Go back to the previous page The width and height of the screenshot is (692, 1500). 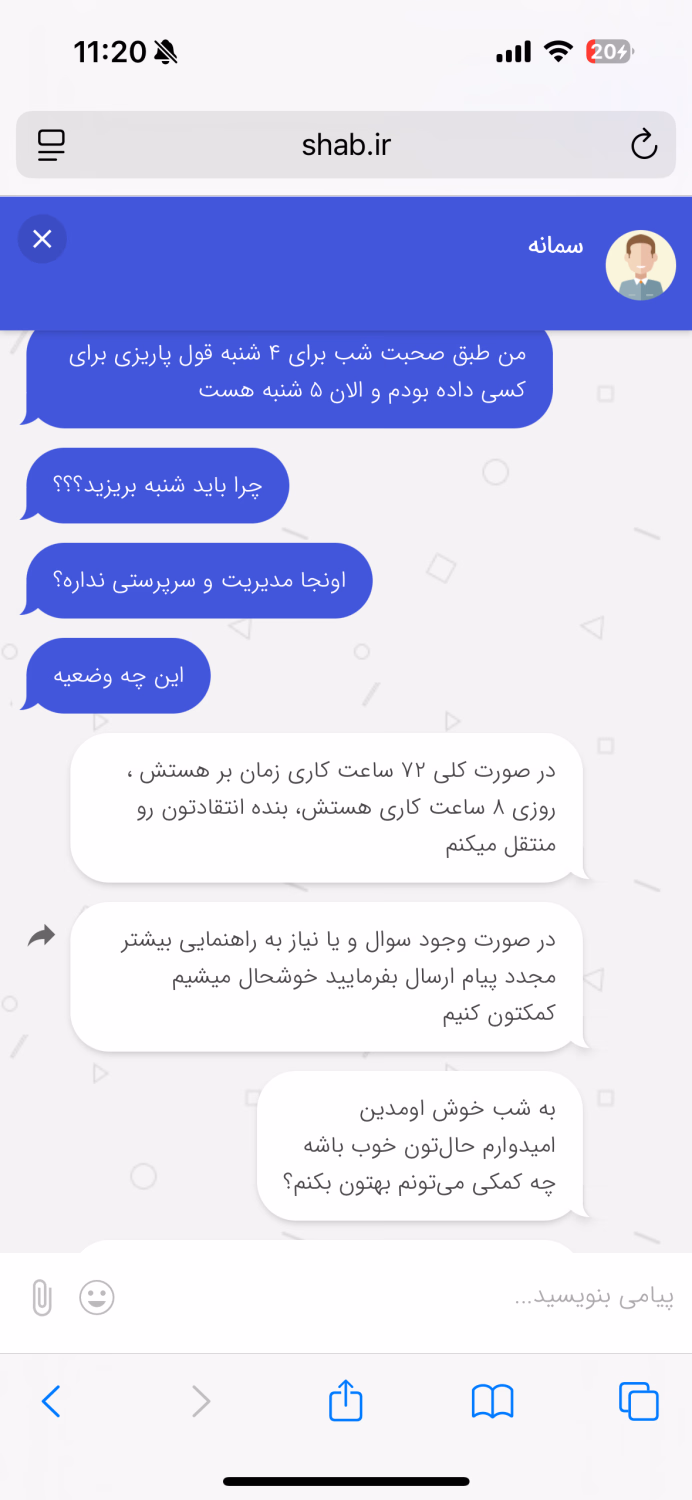coord(51,1401)
